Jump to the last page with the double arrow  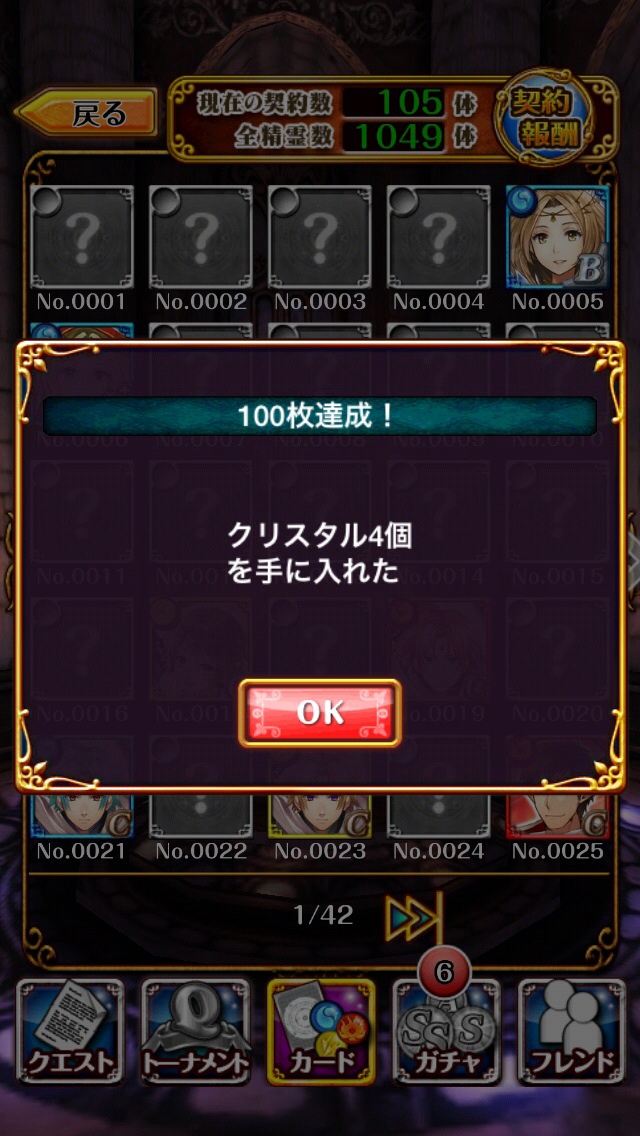point(412,915)
